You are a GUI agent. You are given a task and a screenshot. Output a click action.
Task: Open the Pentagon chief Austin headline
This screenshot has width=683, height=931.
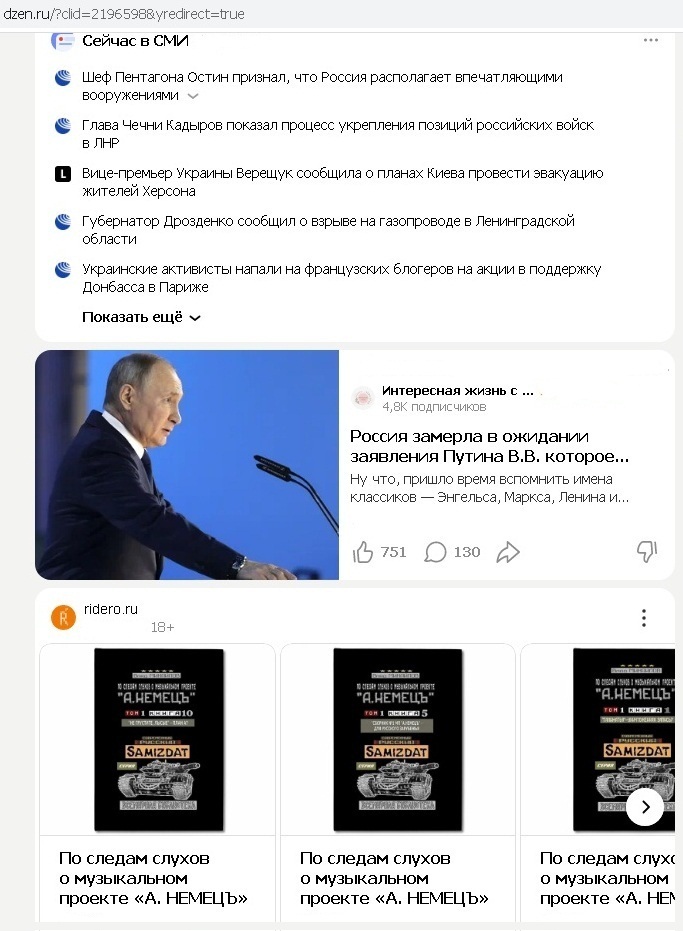click(322, 78)
